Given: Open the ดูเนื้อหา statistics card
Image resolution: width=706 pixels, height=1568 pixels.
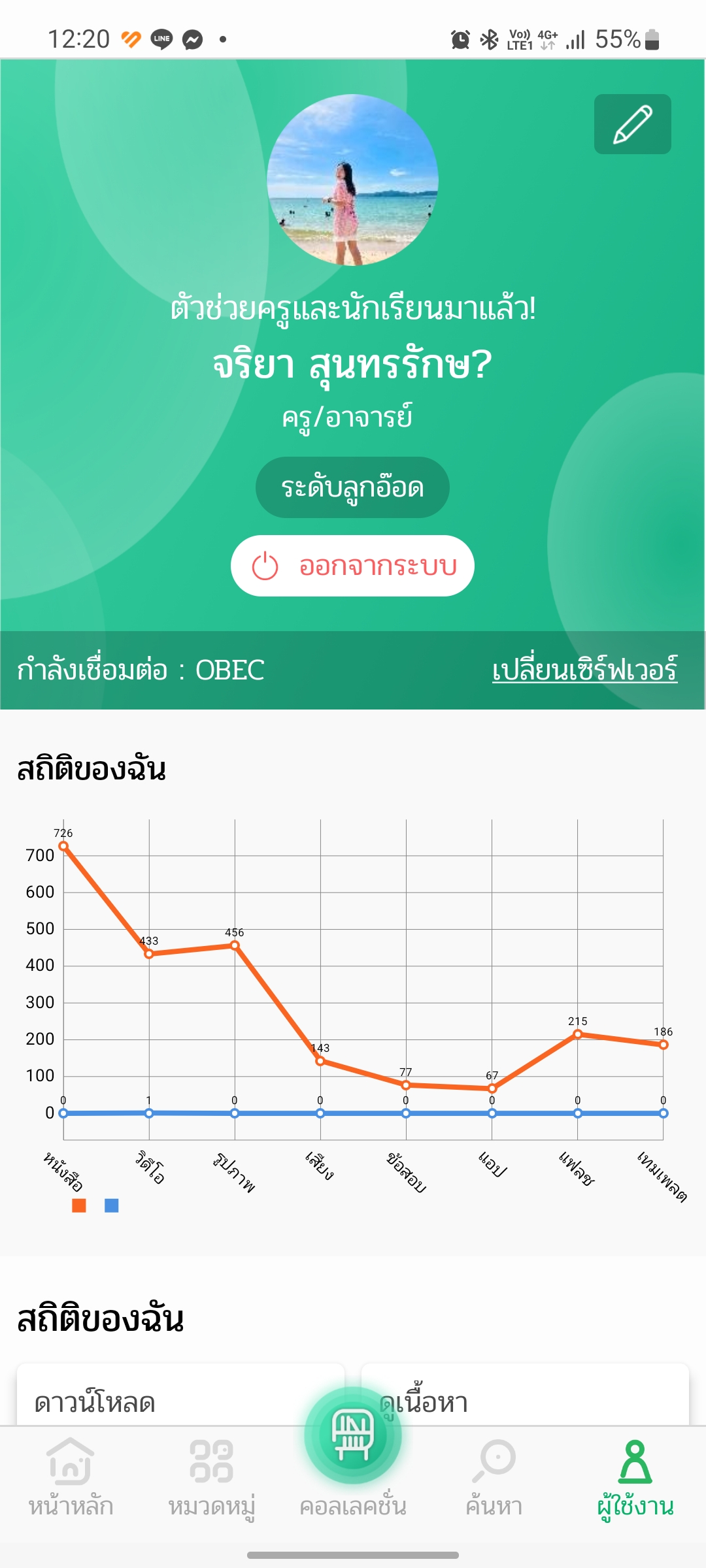Looking at the screenshot, I should [525, 1395].
